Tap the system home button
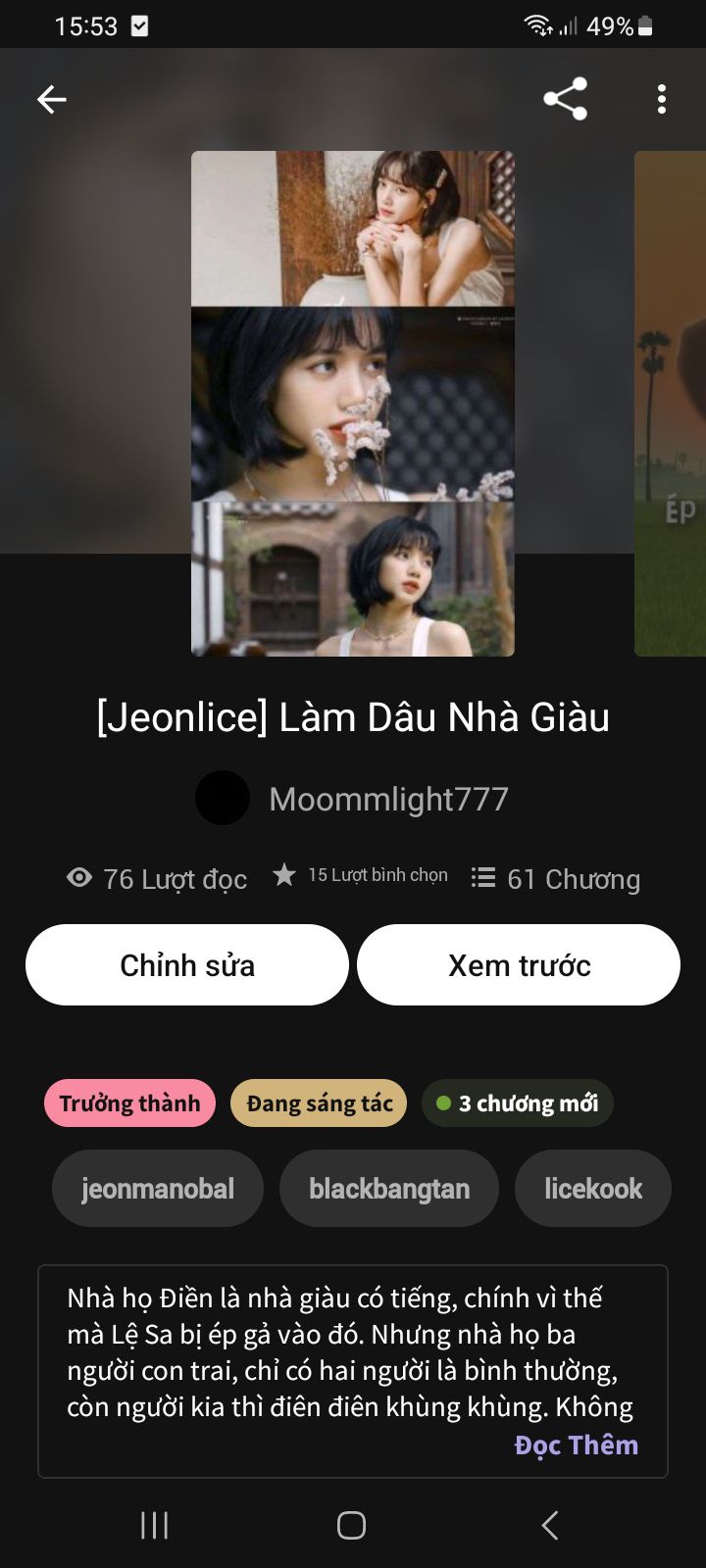 click(351, 1525)
